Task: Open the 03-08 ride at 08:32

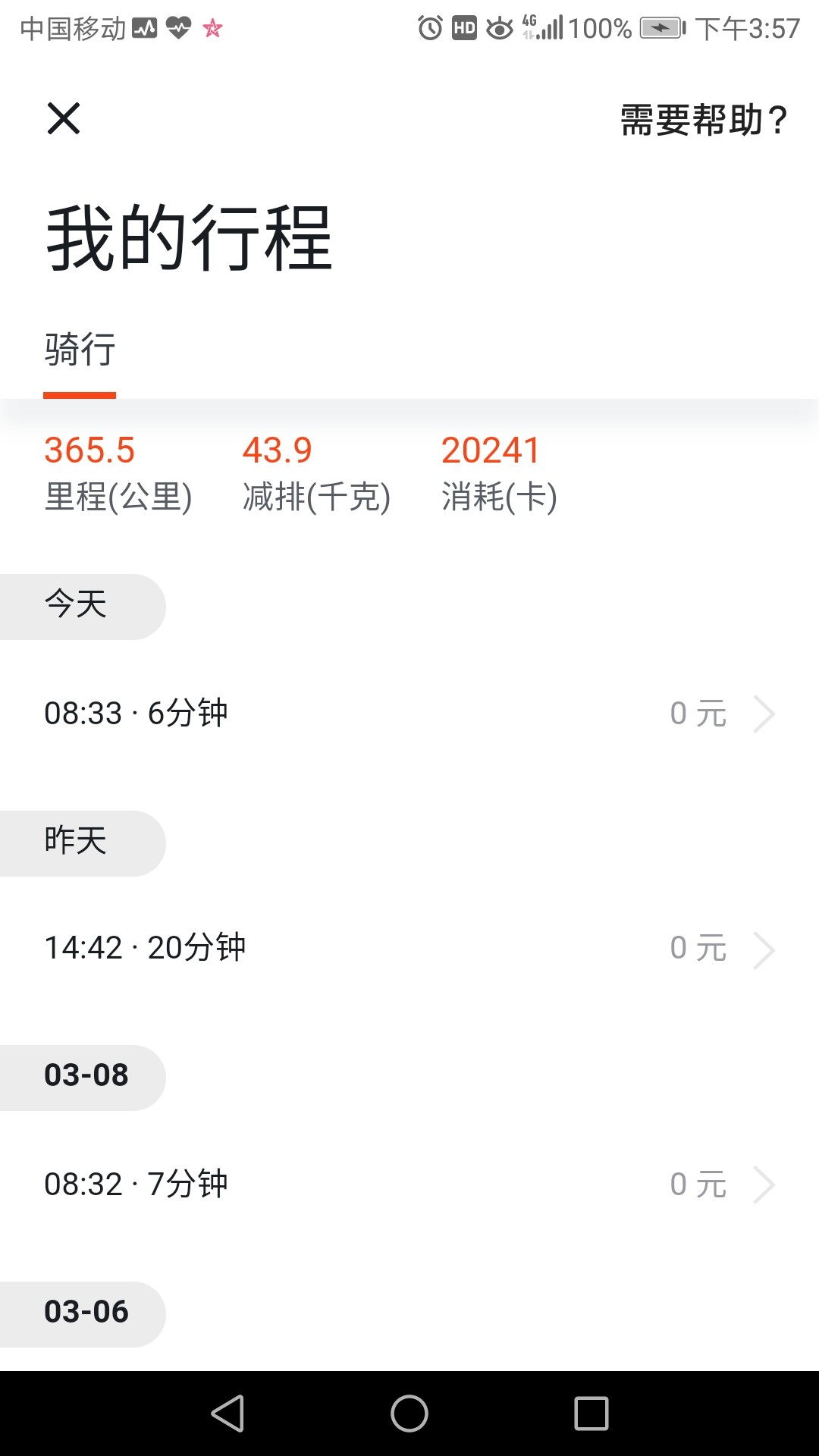Action: pyautogui.click(x=409, y=1185)
